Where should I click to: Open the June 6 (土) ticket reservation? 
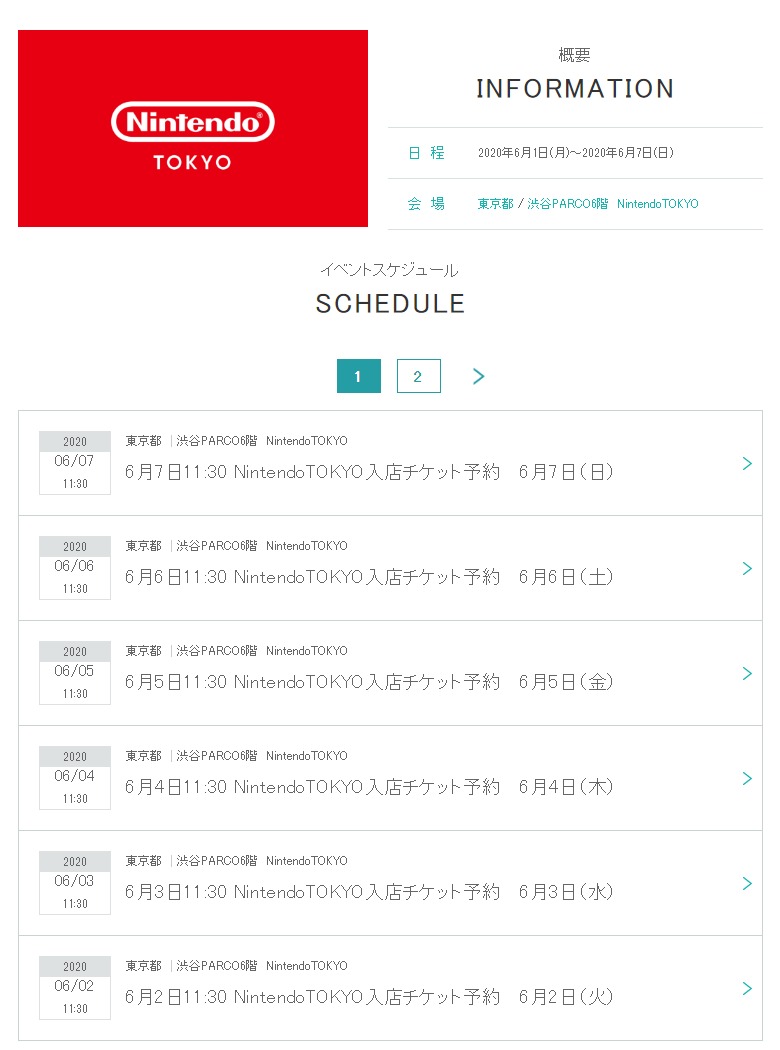369,577
